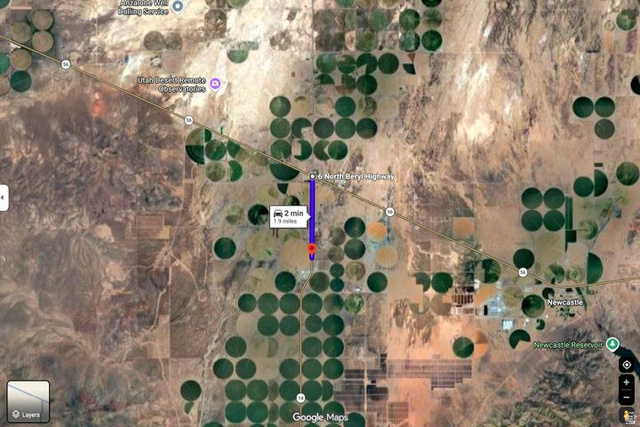The width and height of the screenshot is (640, 427).
Task: Select the 2 min driving route bubble
Action: point(287,216)
